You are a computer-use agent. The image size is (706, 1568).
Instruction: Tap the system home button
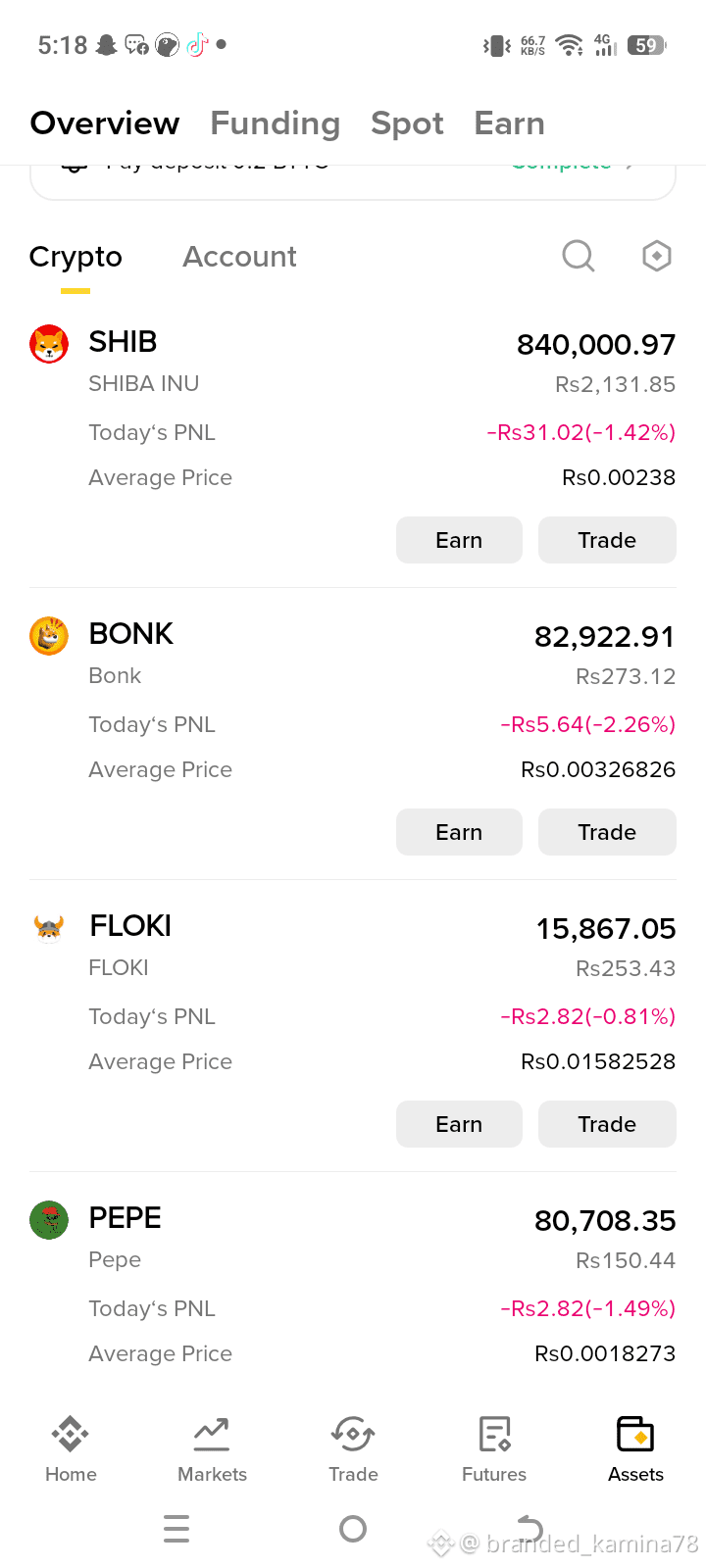(x=353, y=1529)
